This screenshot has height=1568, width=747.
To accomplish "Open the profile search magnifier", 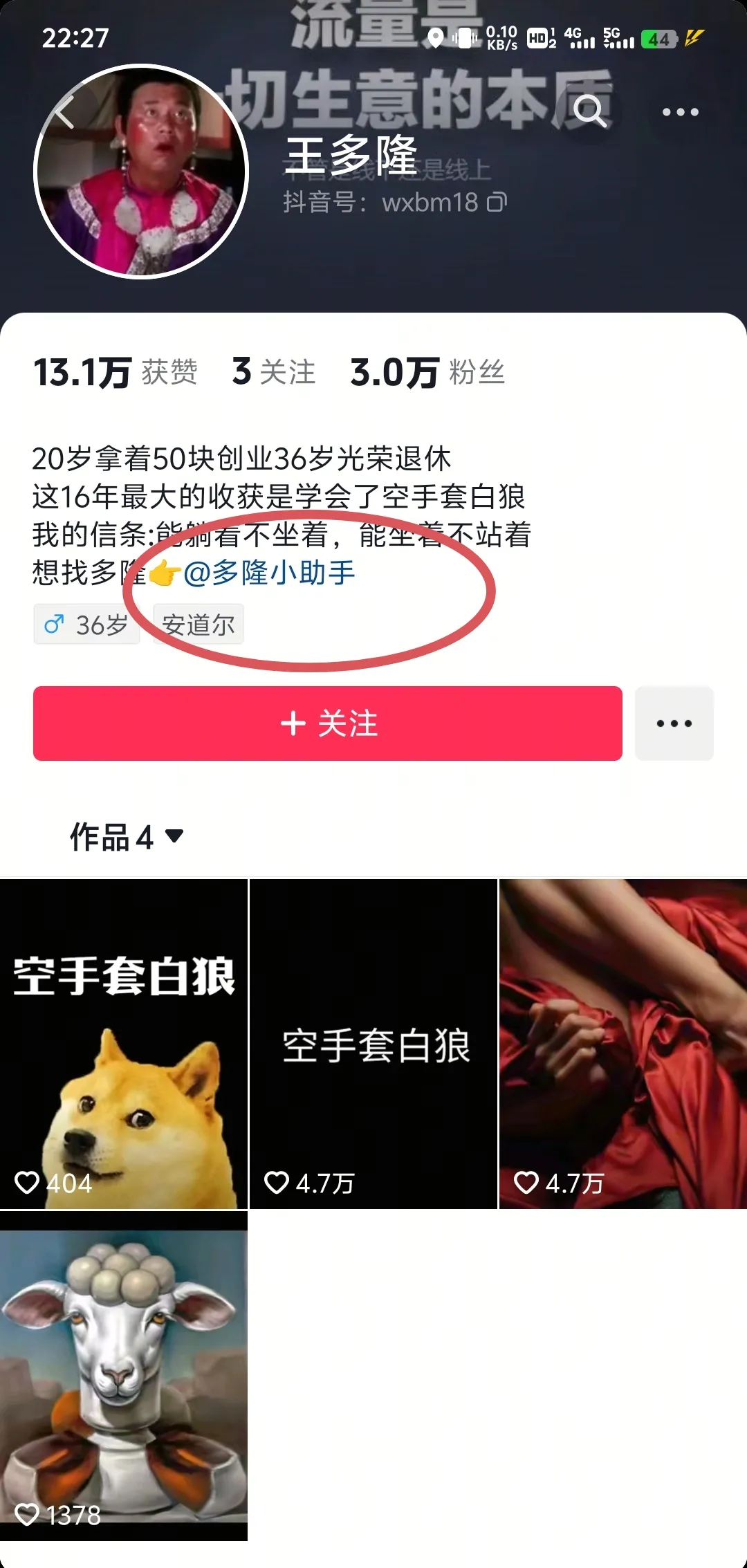I will coord(589,111).
